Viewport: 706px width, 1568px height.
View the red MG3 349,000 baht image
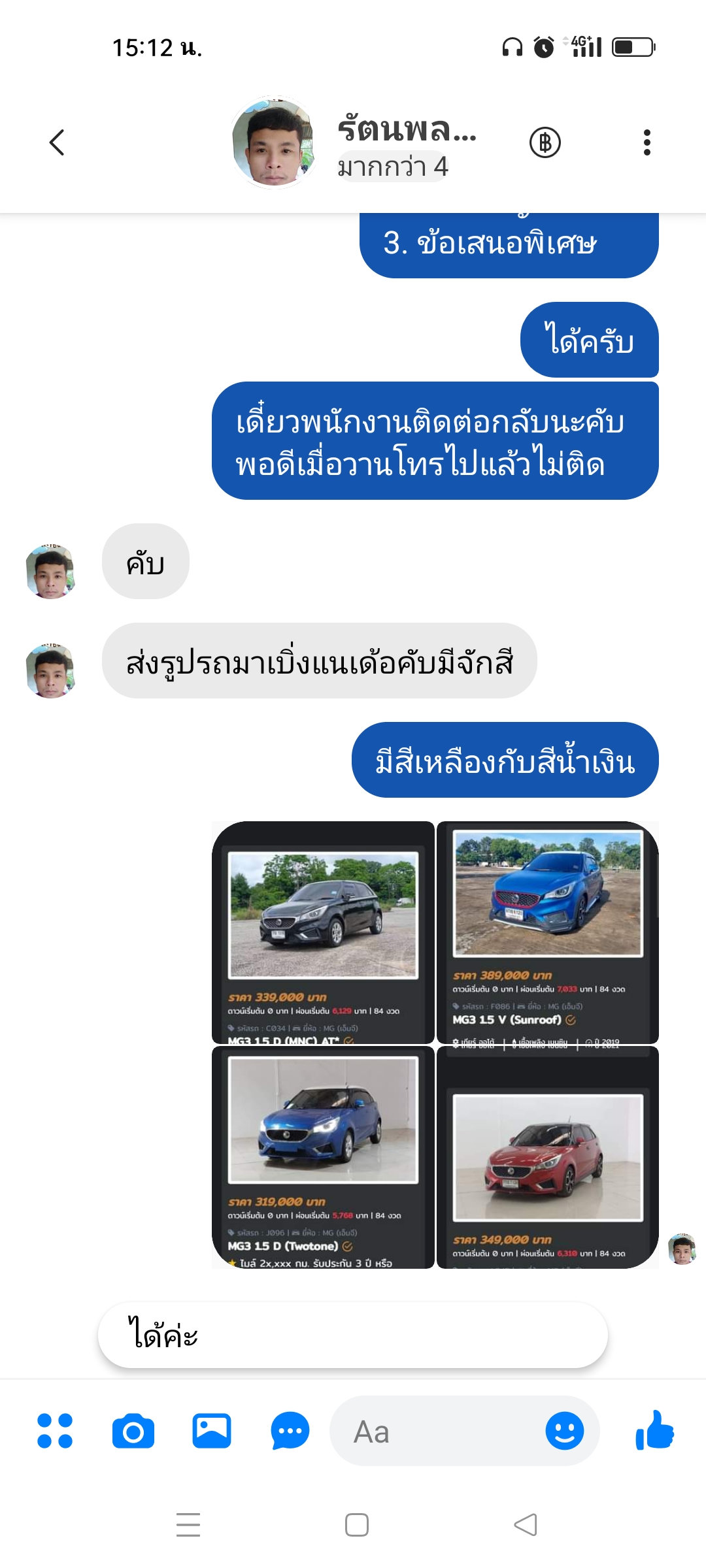pyautogui.click(x=548, y=1157)
